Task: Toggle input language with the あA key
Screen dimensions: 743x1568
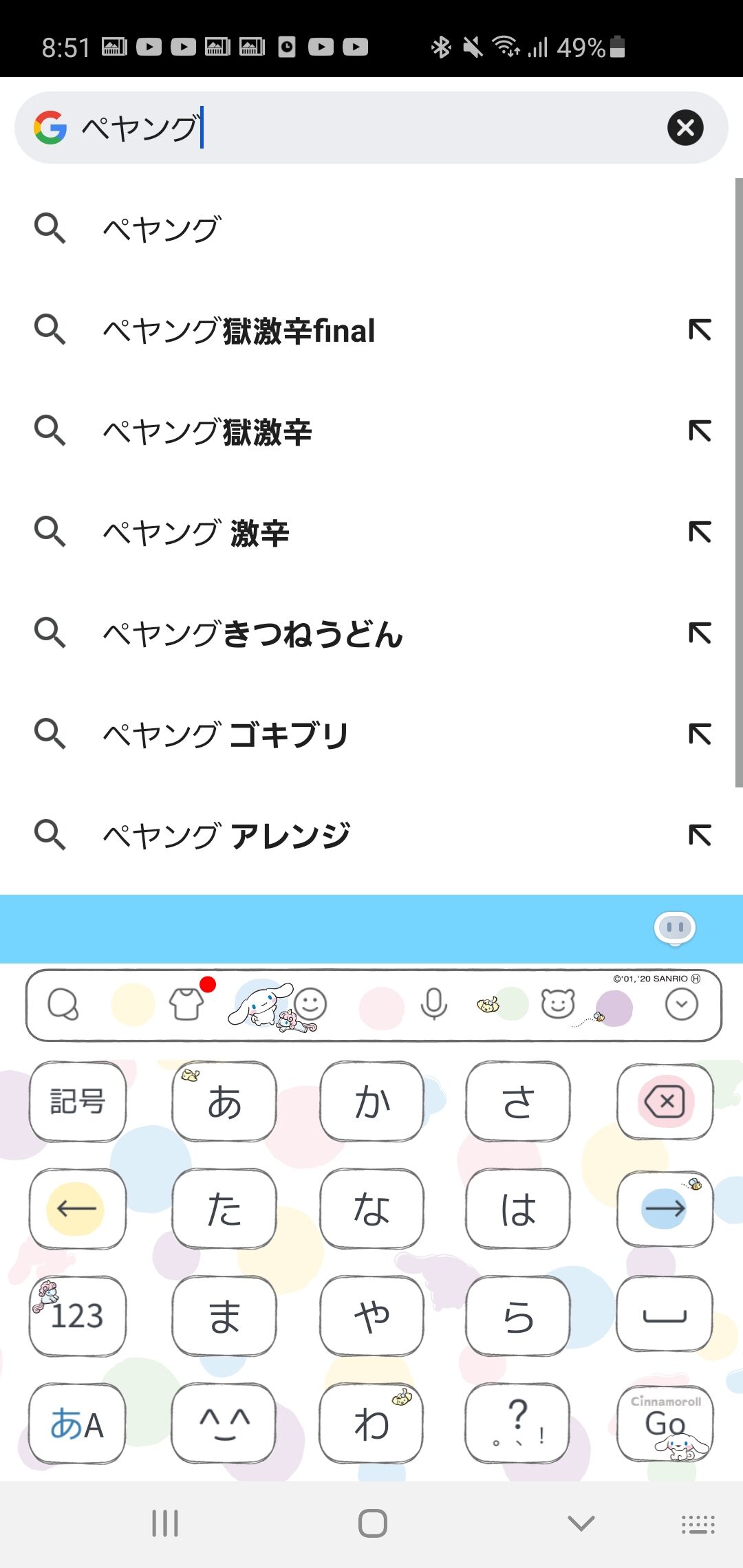Action: (x=77, y=1424)
